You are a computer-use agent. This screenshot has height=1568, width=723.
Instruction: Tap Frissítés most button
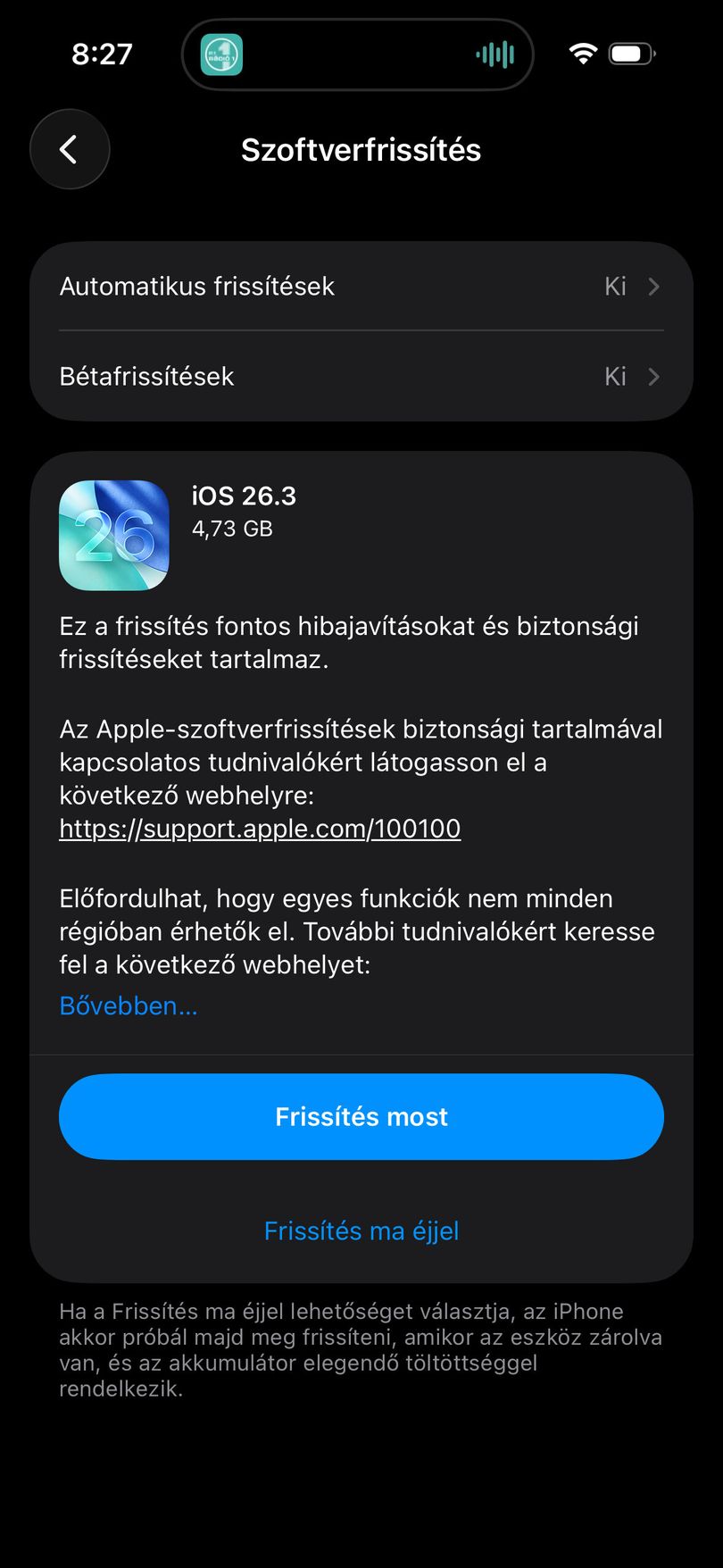[361, 1117]
